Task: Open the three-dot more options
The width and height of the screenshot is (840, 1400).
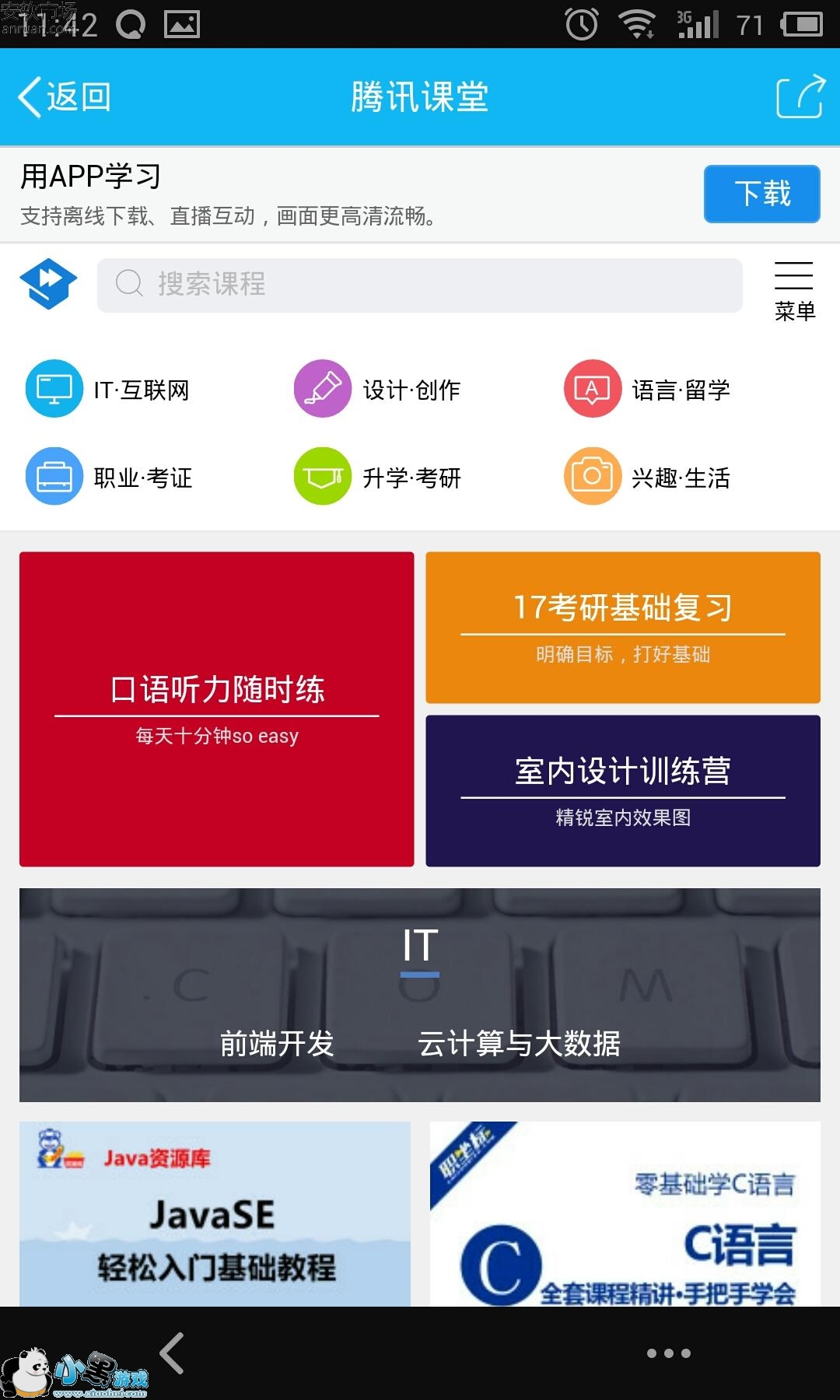Action: coord(668,1353)
